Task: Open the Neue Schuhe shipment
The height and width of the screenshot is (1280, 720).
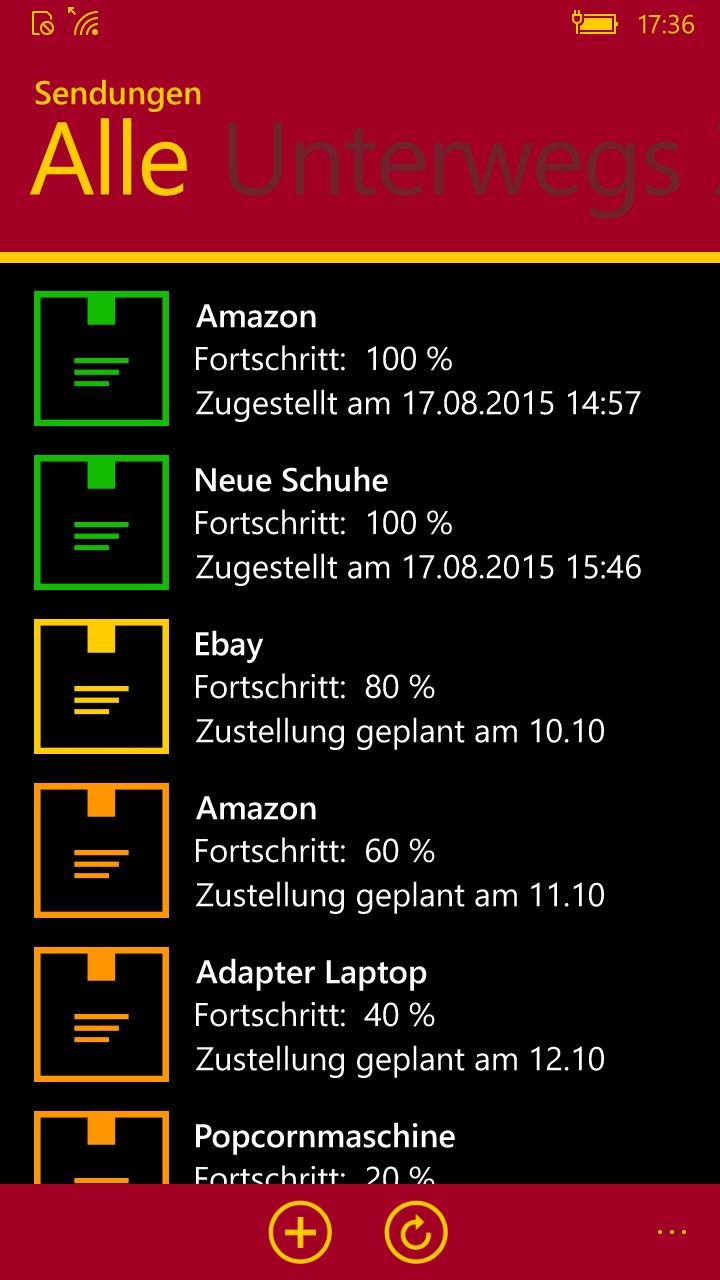Action: pyautogui.click(x=360, y=523)
